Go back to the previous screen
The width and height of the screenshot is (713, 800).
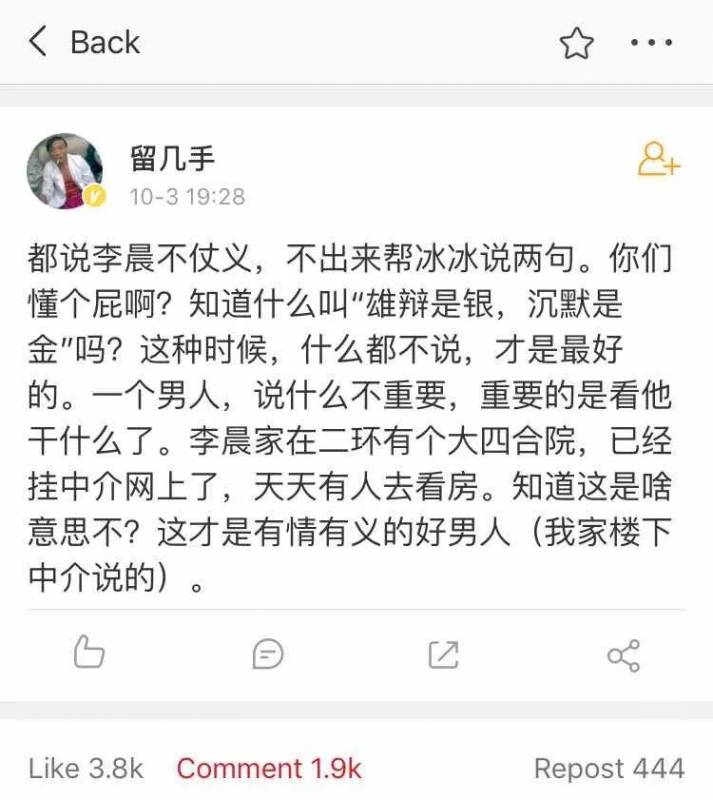coord(83,42)
